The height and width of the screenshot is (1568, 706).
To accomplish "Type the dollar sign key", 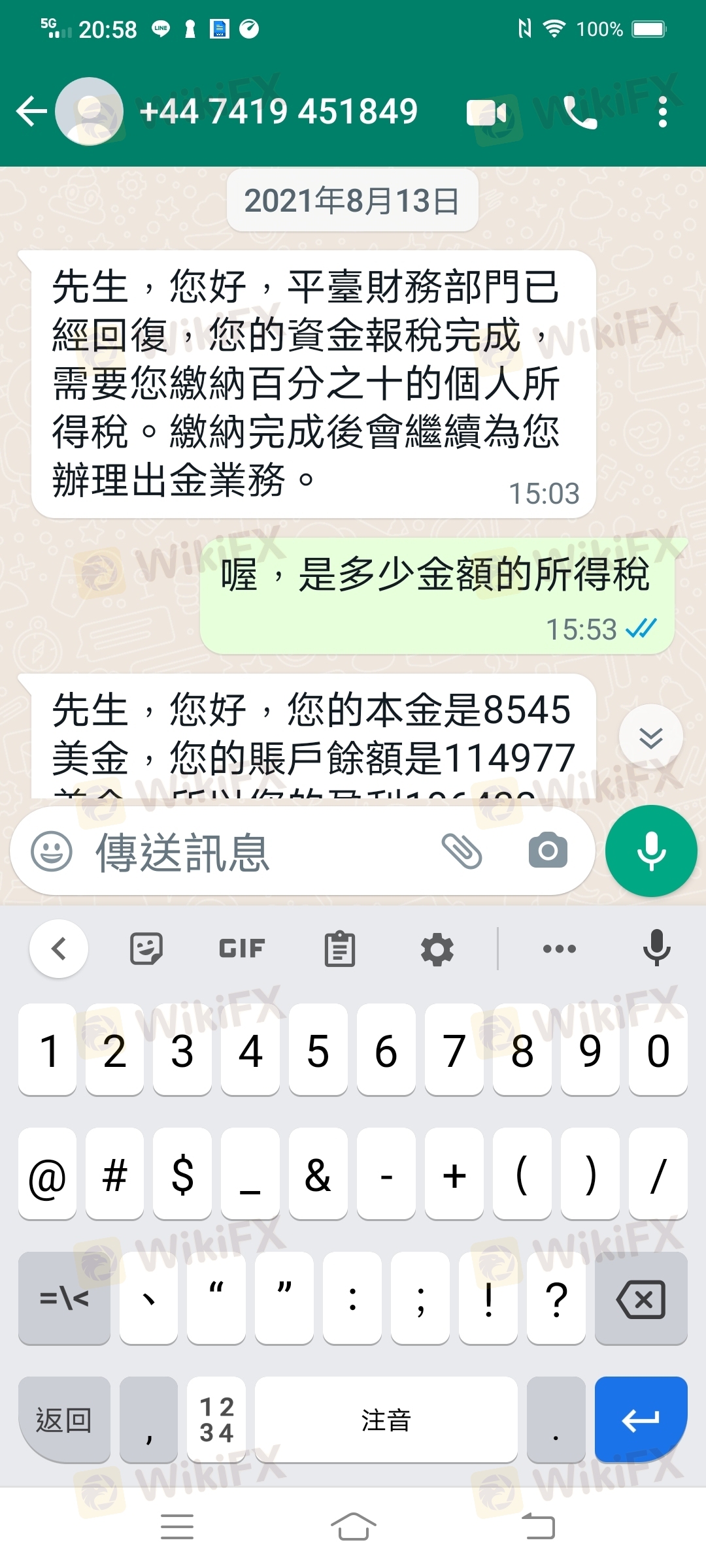I will tap(182, 1174).
